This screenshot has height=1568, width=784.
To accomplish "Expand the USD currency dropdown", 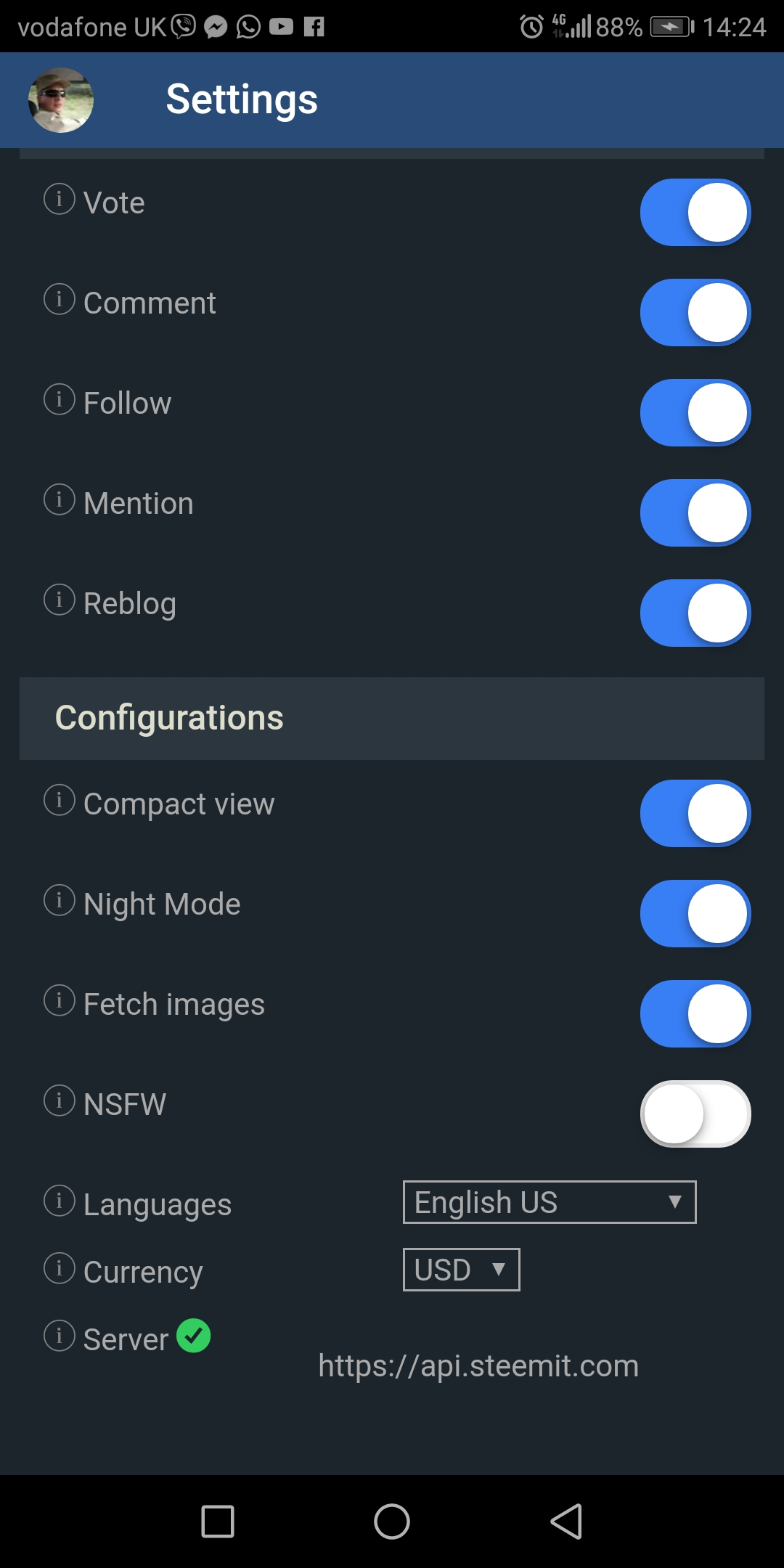I will point(461,1270).
